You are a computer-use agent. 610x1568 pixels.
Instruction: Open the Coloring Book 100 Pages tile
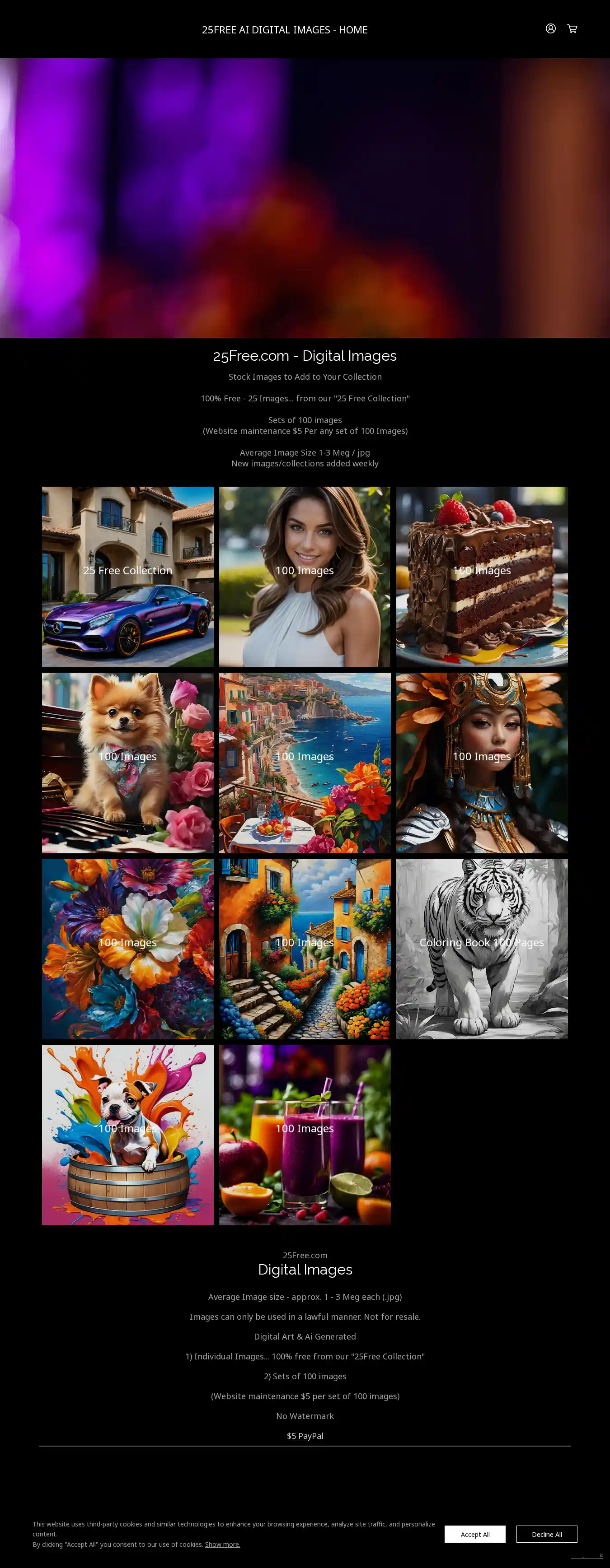(481, 949)
